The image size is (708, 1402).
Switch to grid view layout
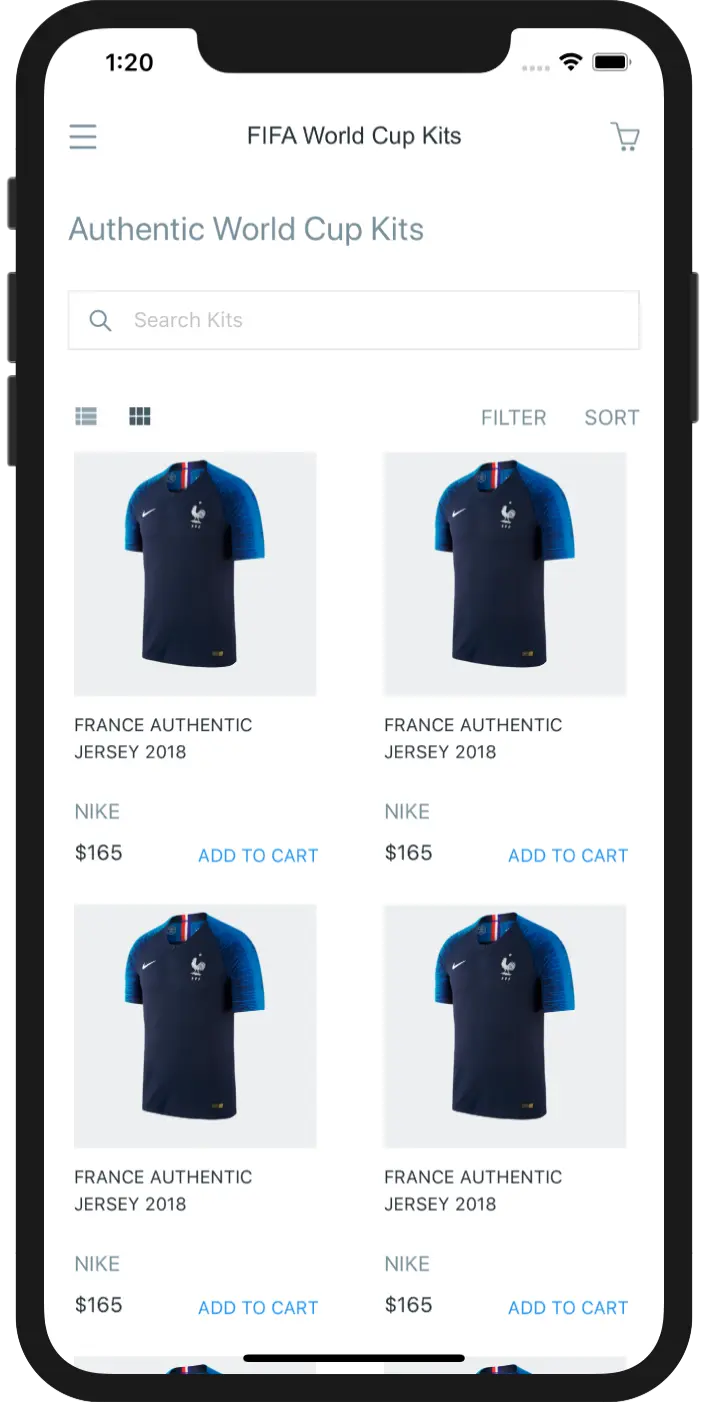[x=140, y=416]
